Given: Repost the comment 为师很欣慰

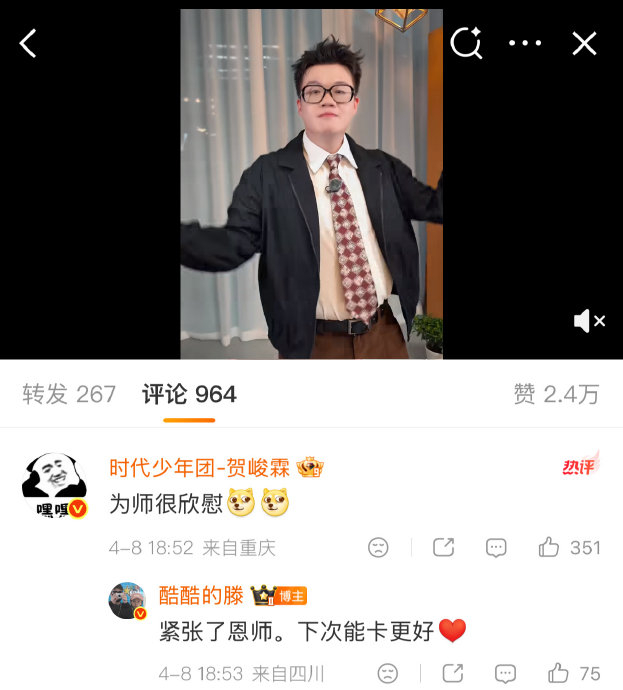Looking at the screenshot, I should [x=443, y=547].
